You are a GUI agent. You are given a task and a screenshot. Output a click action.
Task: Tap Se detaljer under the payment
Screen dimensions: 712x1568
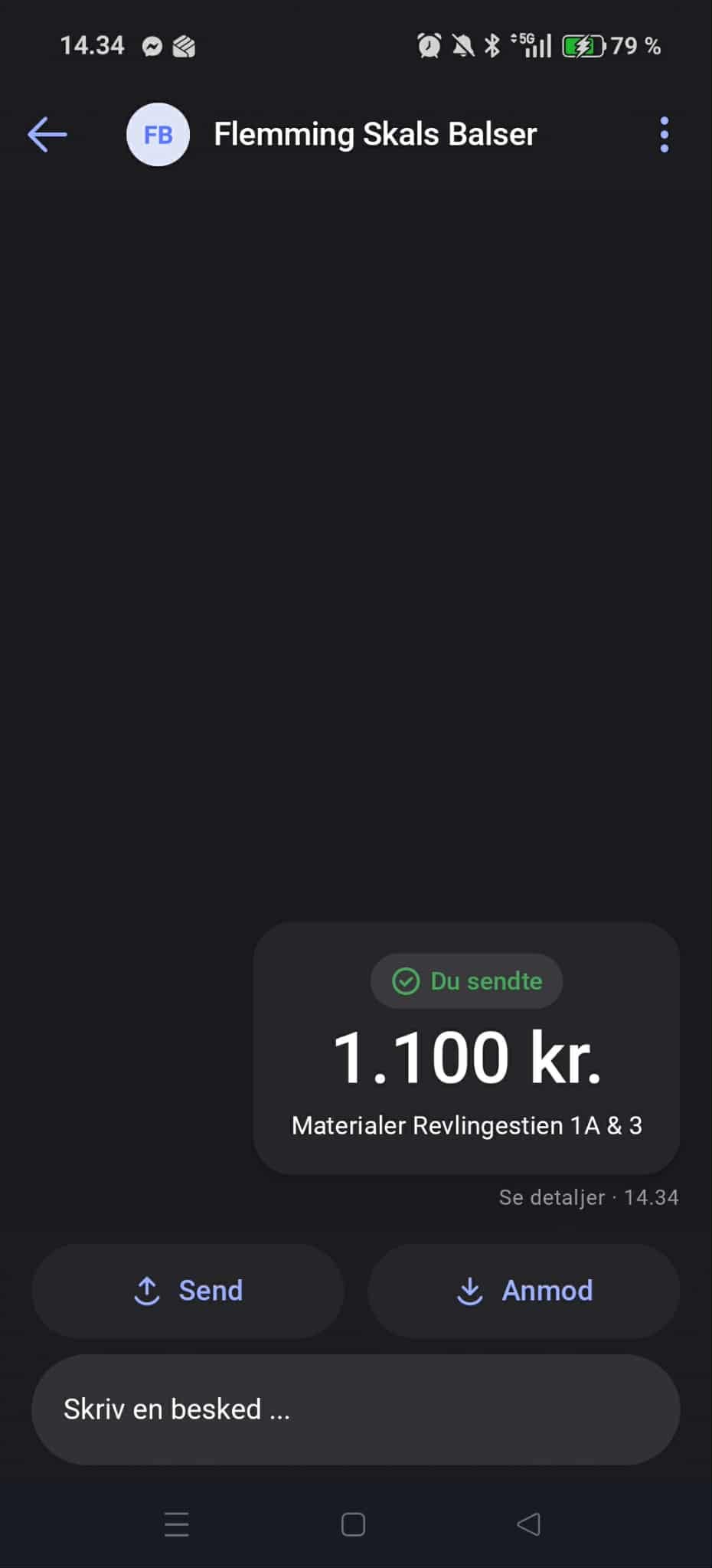[552, 1197]
